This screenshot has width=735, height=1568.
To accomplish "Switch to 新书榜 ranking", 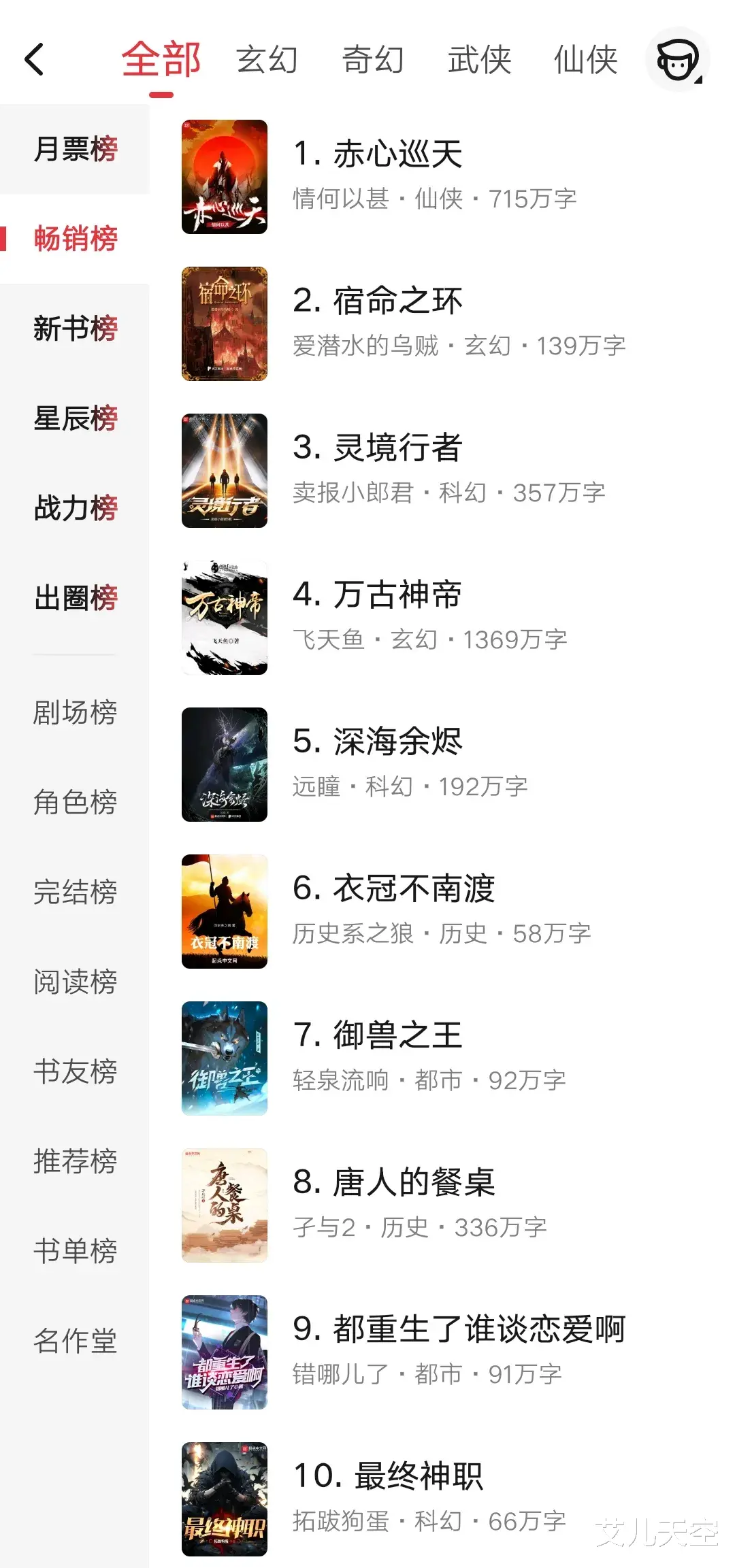I will point(75,329).
